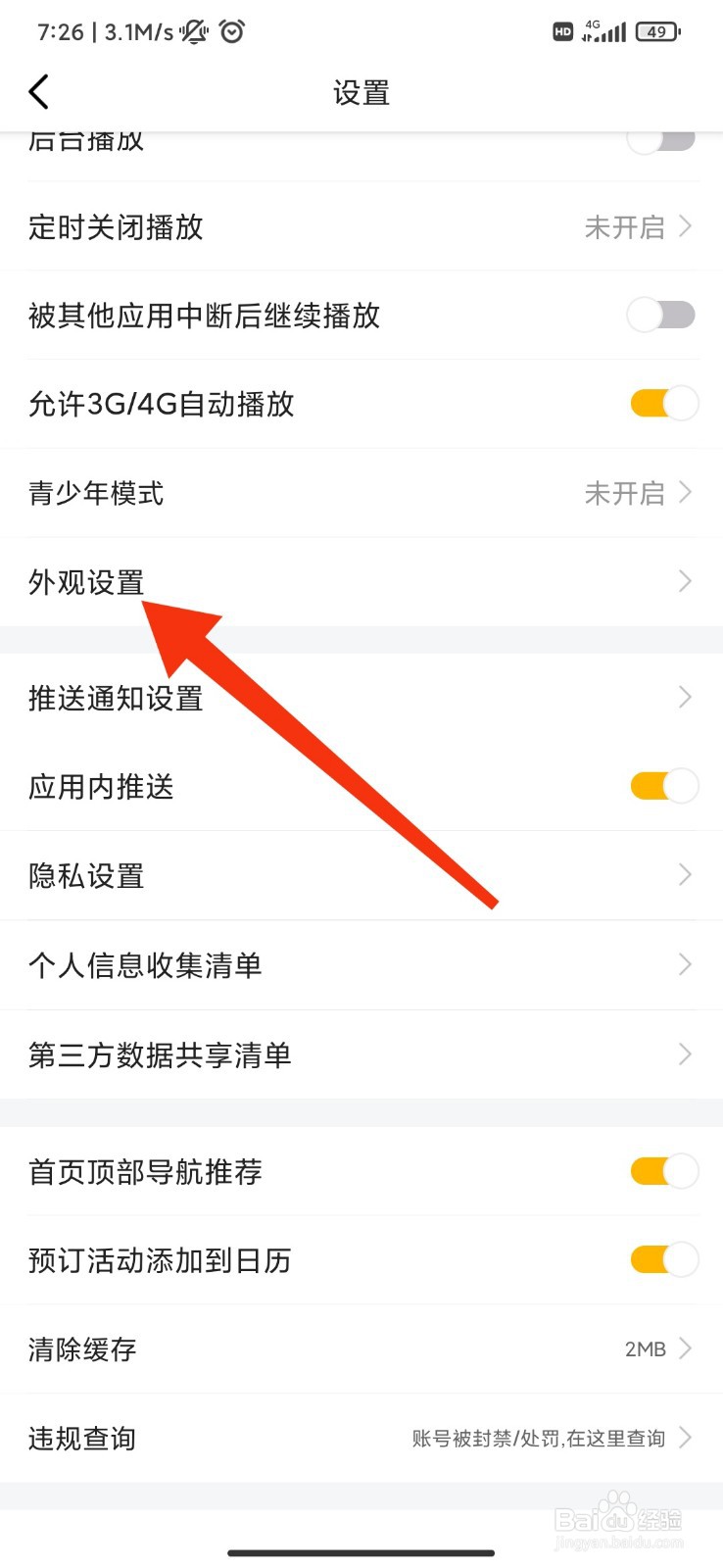The width and height of the screenshot is (723, 1568).
Task: Tap the back arrow to leave 设置
Action: pos(38,90)
